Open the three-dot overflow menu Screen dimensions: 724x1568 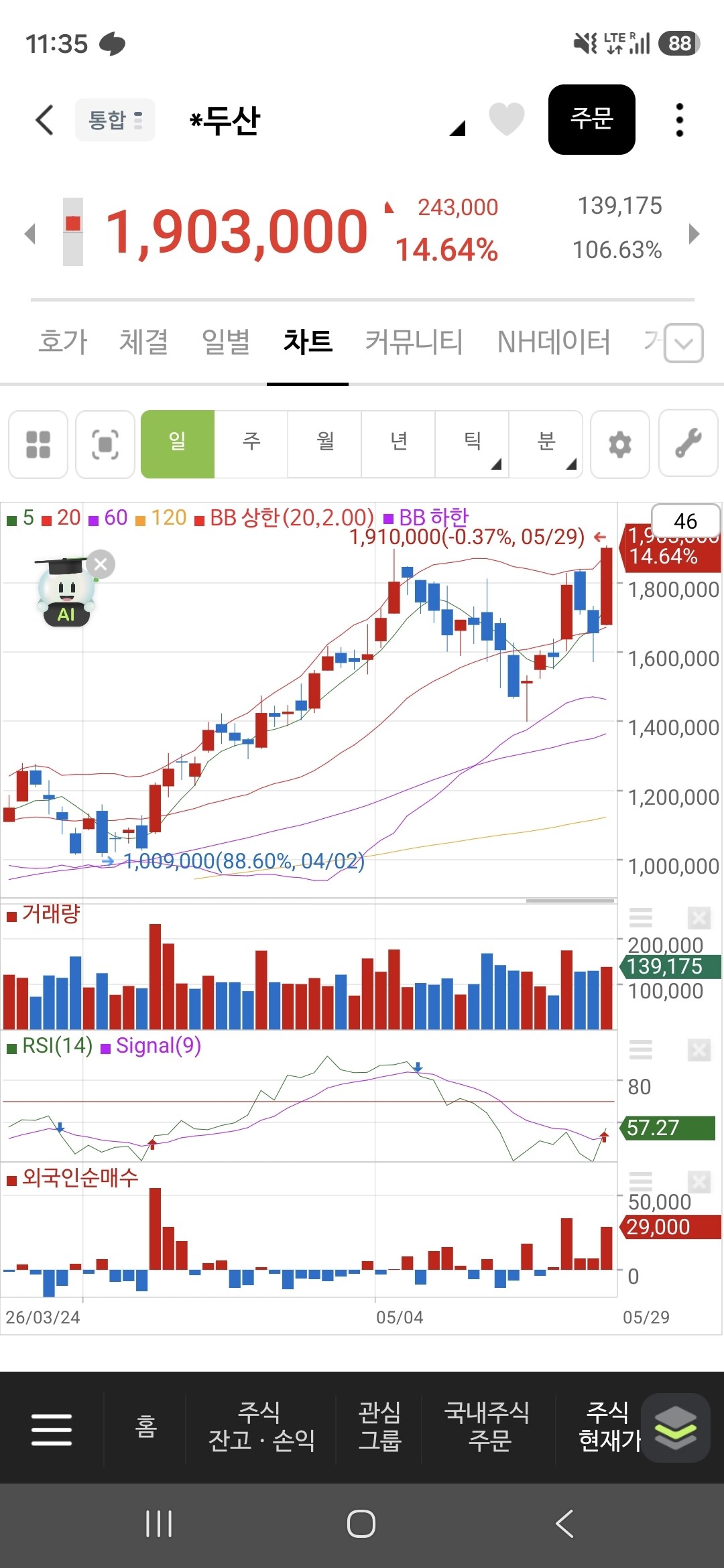coord(680,120)
